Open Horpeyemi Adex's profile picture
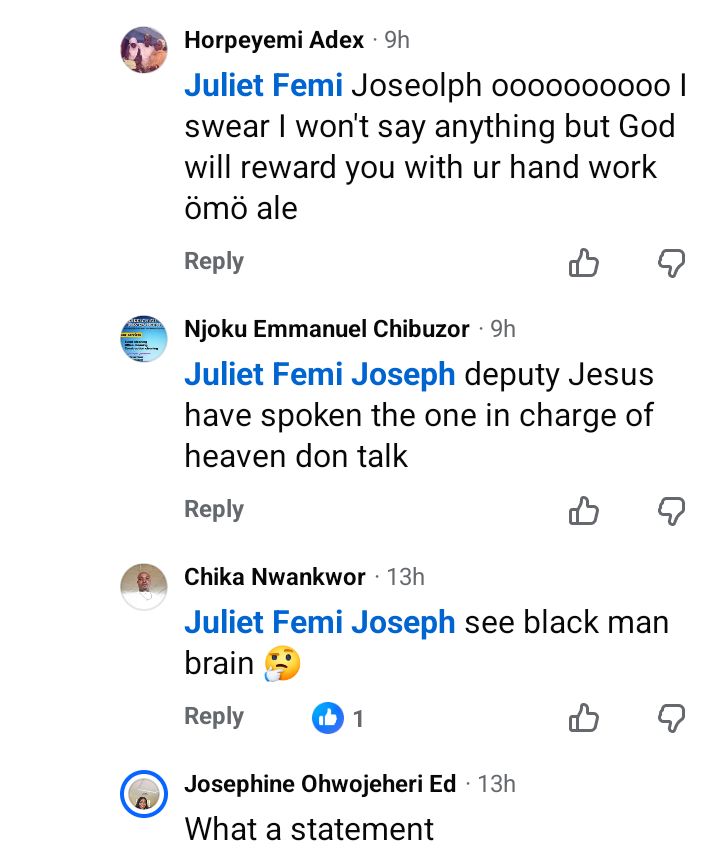720x867 pixels. (x=143, y=49)
